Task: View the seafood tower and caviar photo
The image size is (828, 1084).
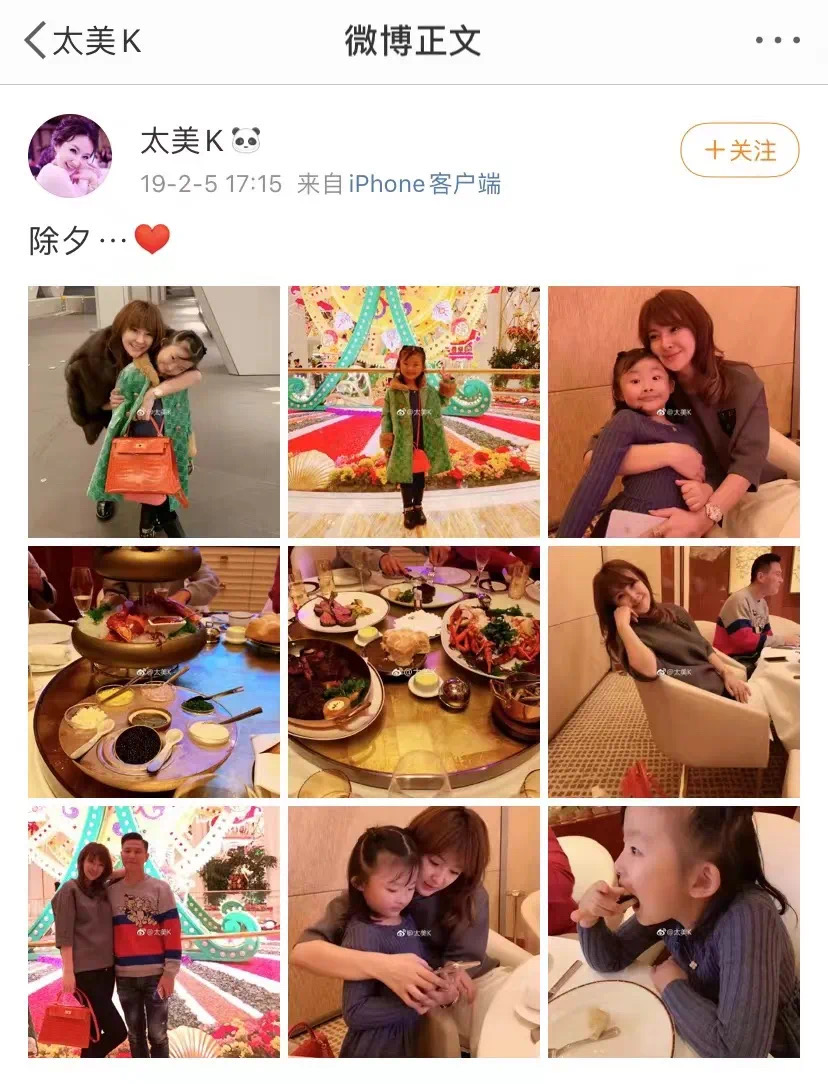Action: pos(154,672)
